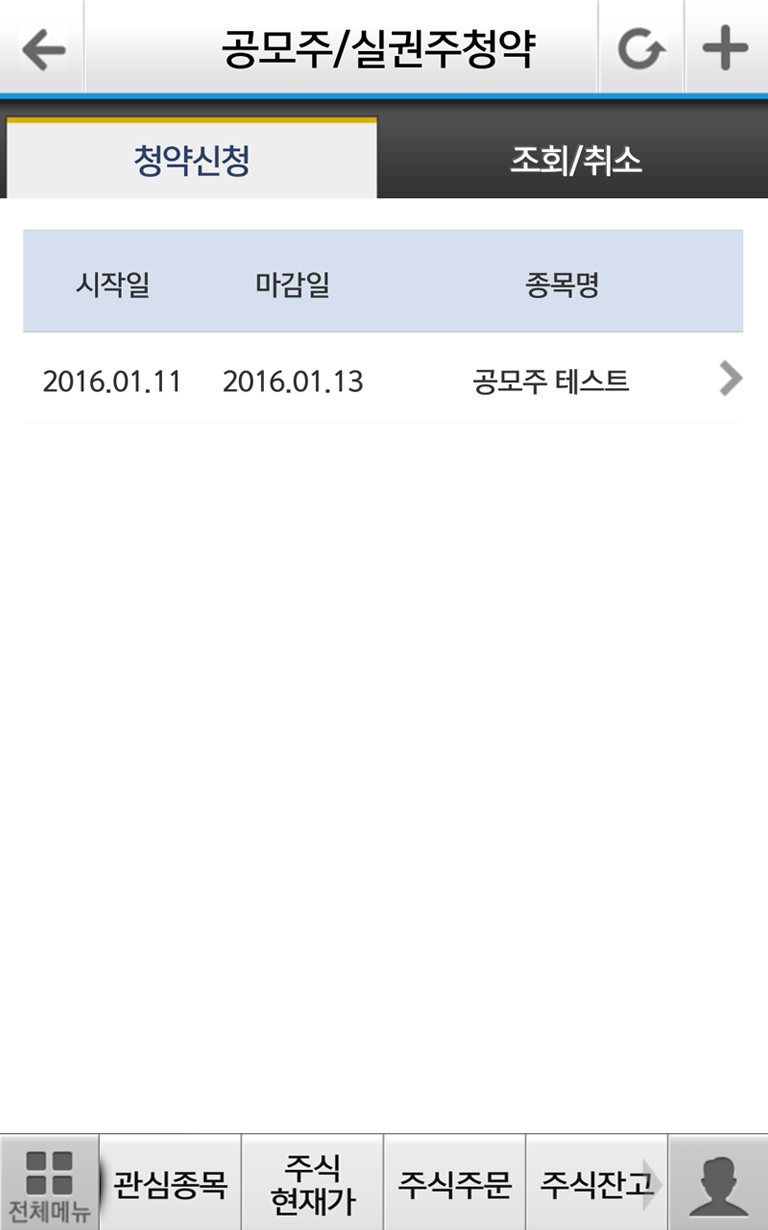Viewport: 768px width, 1230px height.
Task: Switch to the 조회/취소 tab
Action: click(x=575, y=160)
